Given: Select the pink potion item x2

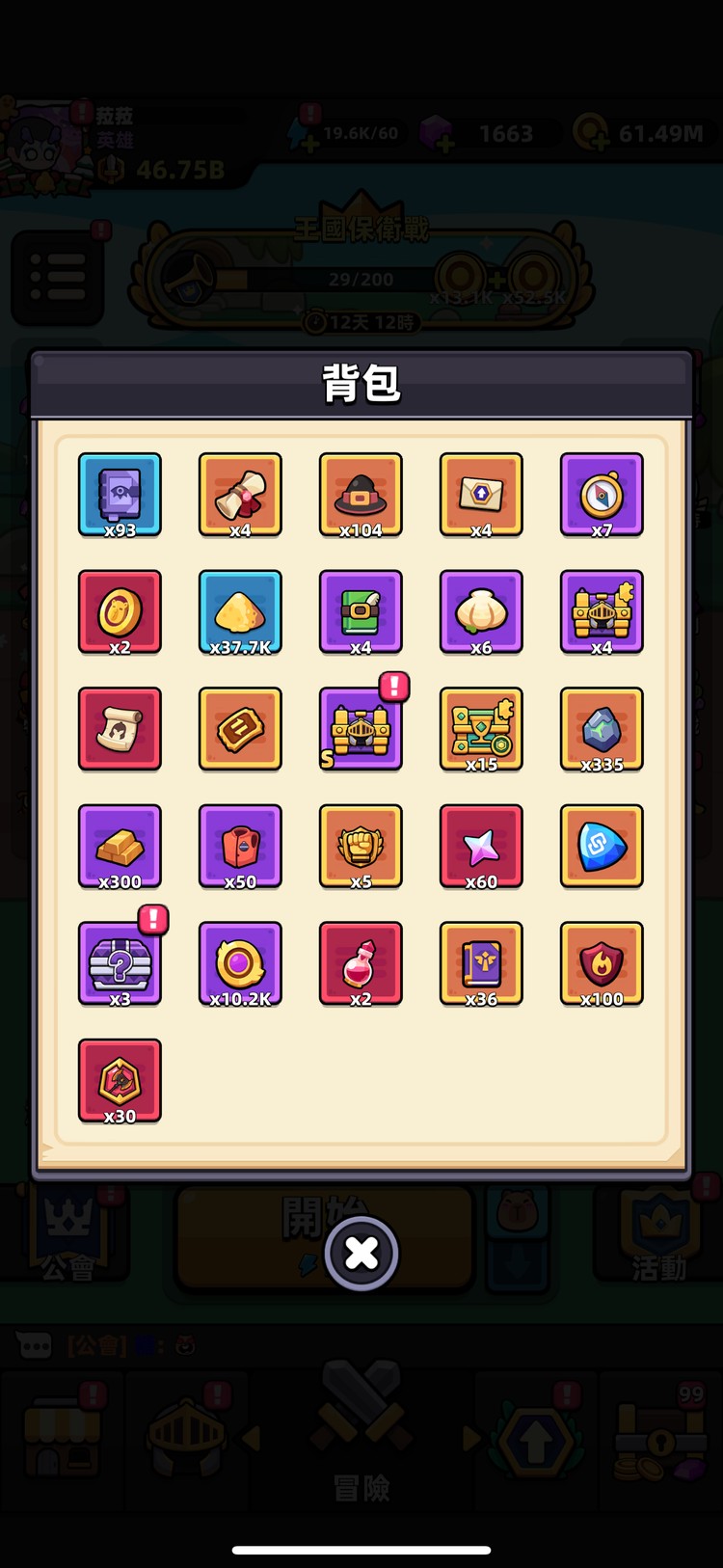Looking at the screenshot, I should pyautogui.click(x=361, y=963).
